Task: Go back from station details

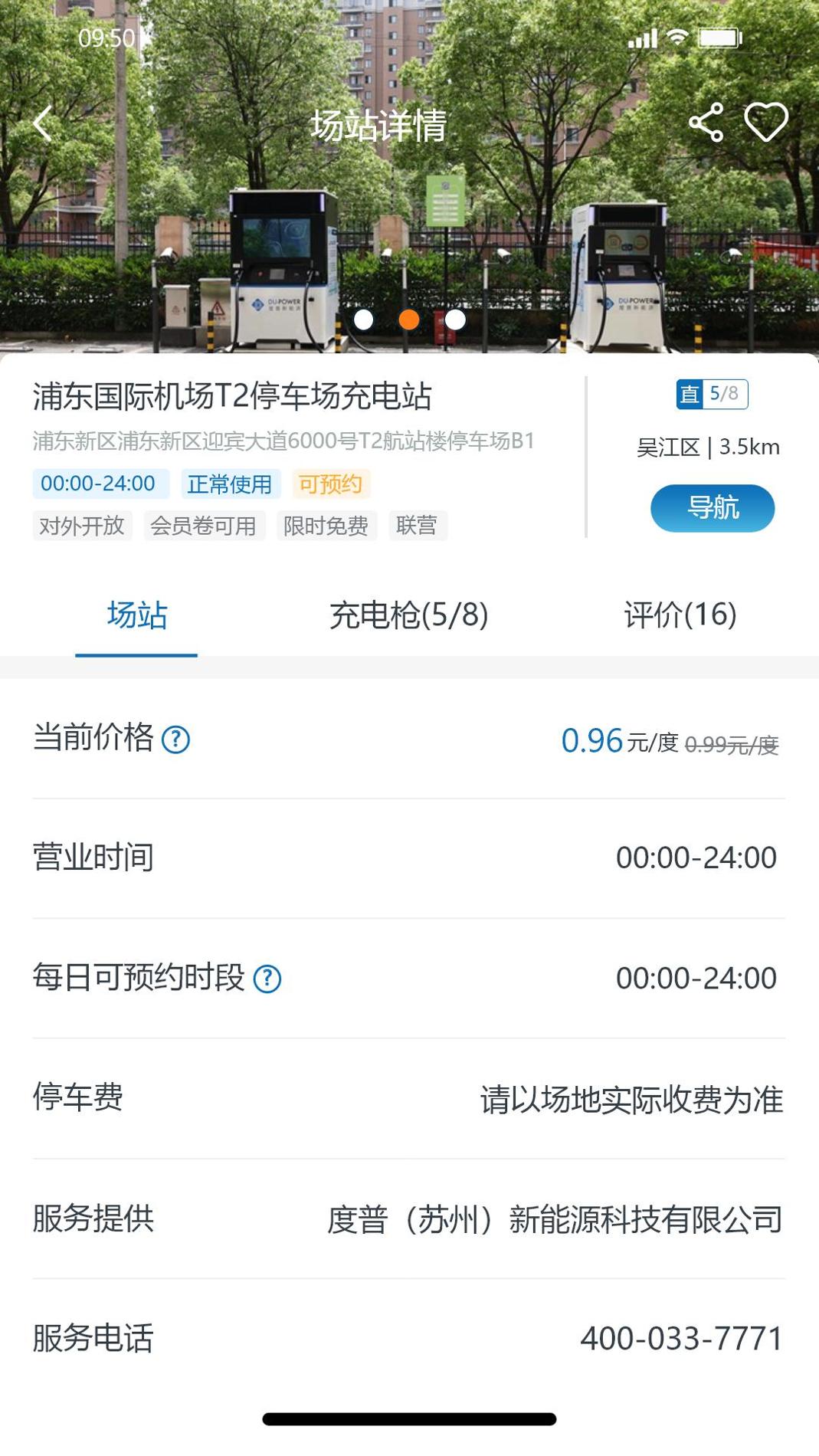Action: 43,124
